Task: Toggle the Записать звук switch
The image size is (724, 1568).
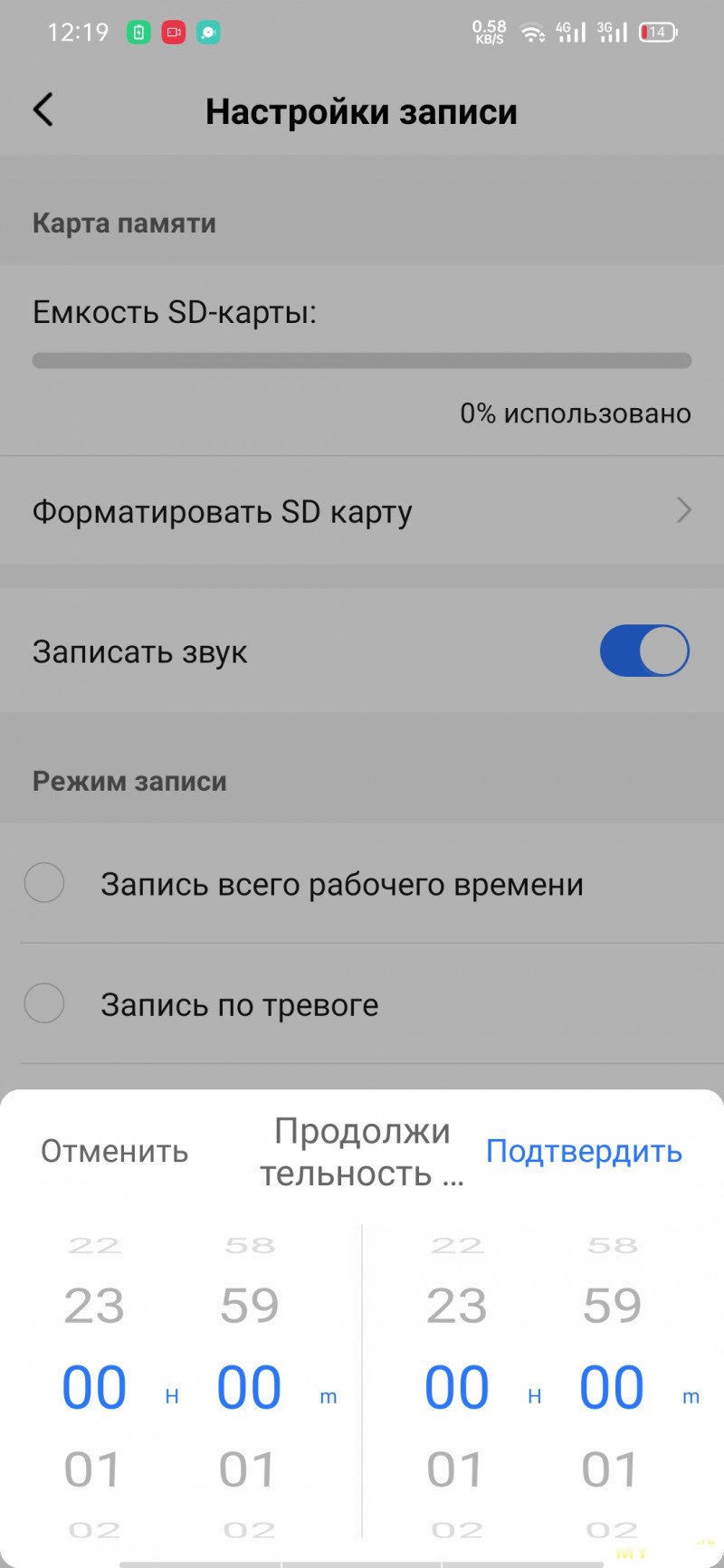Action: [x=643, y=651]
